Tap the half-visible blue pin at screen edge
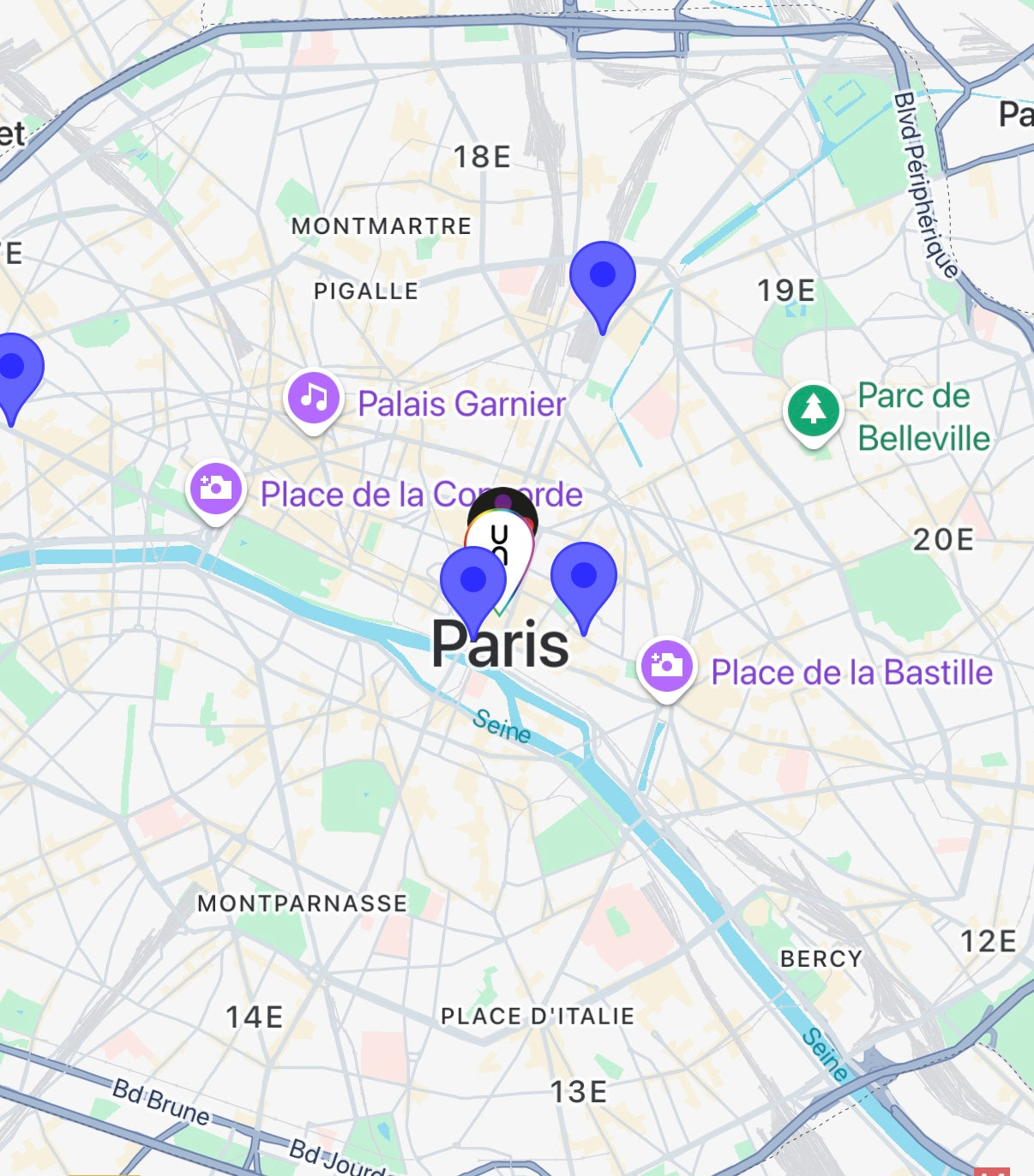This screenshot has width=1034, height=1176. click(14, 369)
